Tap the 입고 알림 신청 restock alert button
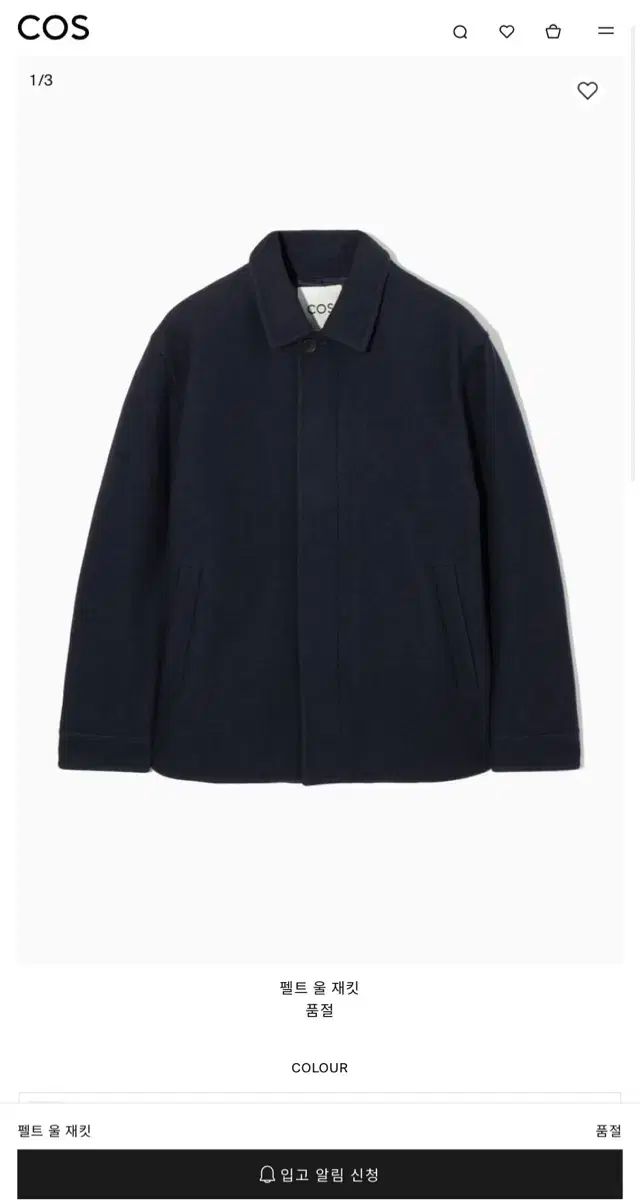640x1200 pixels. point(320,1174)
